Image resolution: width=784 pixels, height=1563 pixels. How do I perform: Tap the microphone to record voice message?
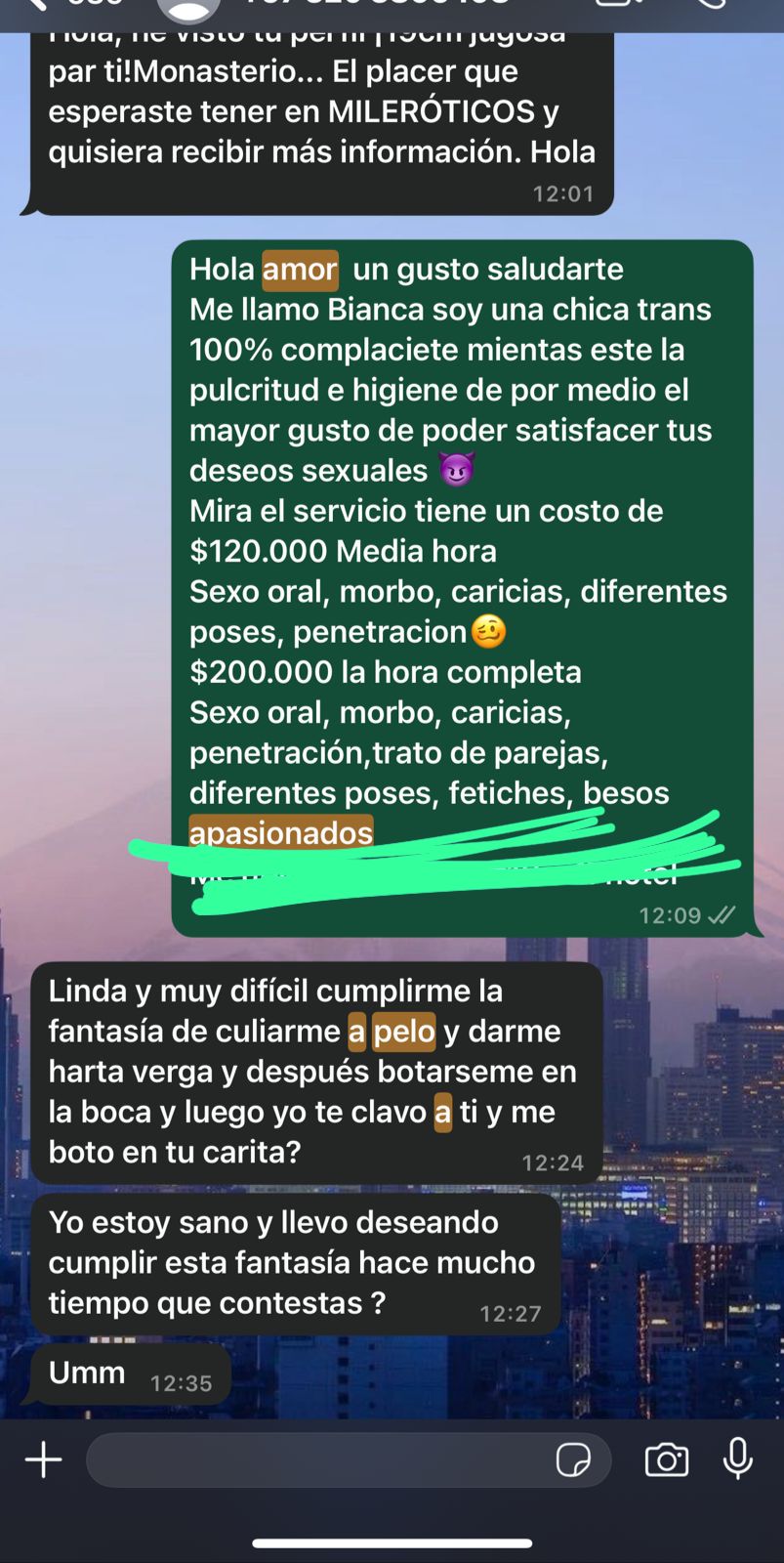tap(738, 1458)
